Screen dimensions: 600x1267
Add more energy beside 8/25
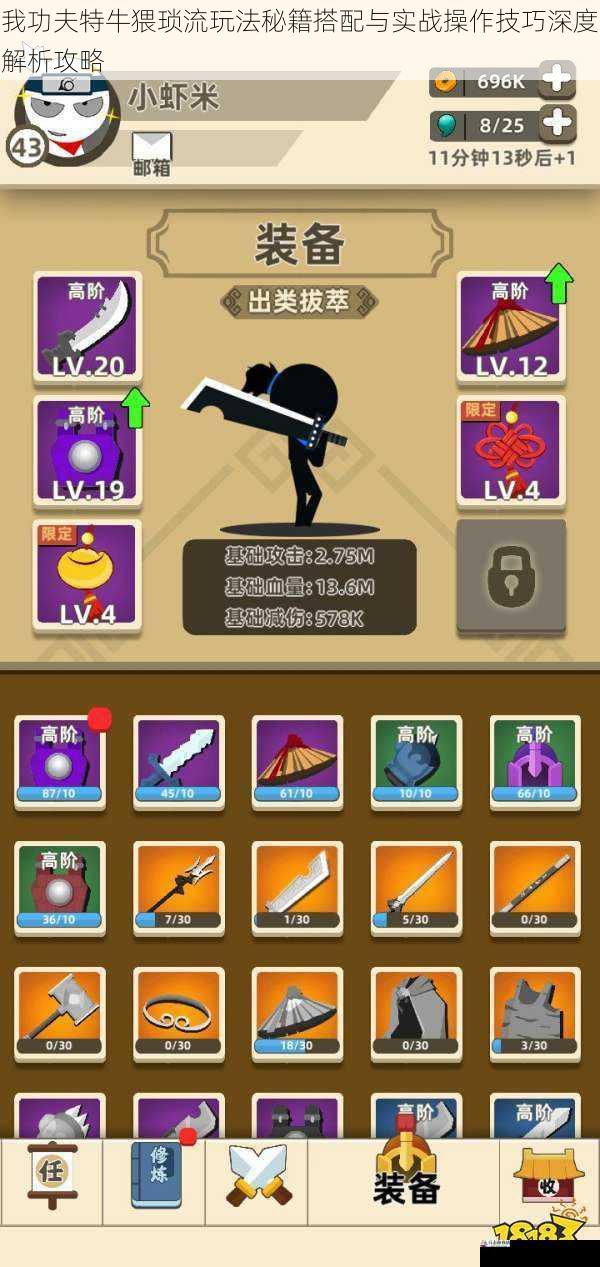tap(557, 125)
